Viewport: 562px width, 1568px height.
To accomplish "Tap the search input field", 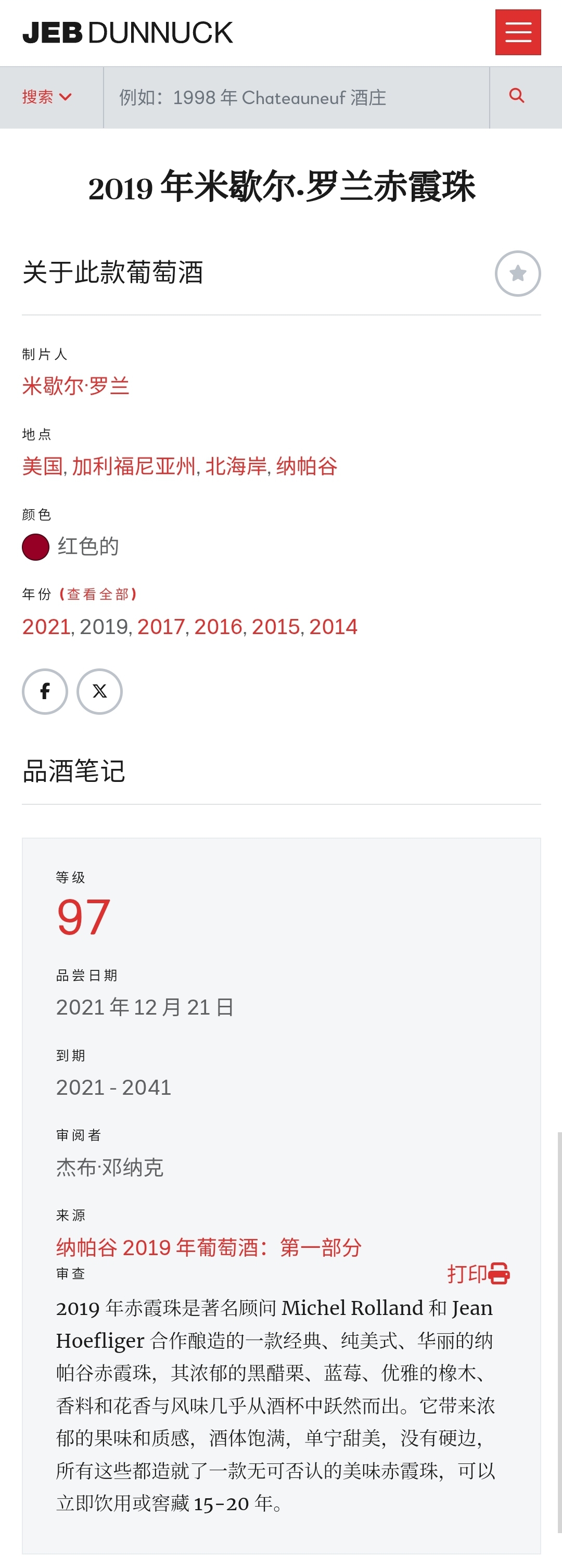I will click(x=296, y=97).
